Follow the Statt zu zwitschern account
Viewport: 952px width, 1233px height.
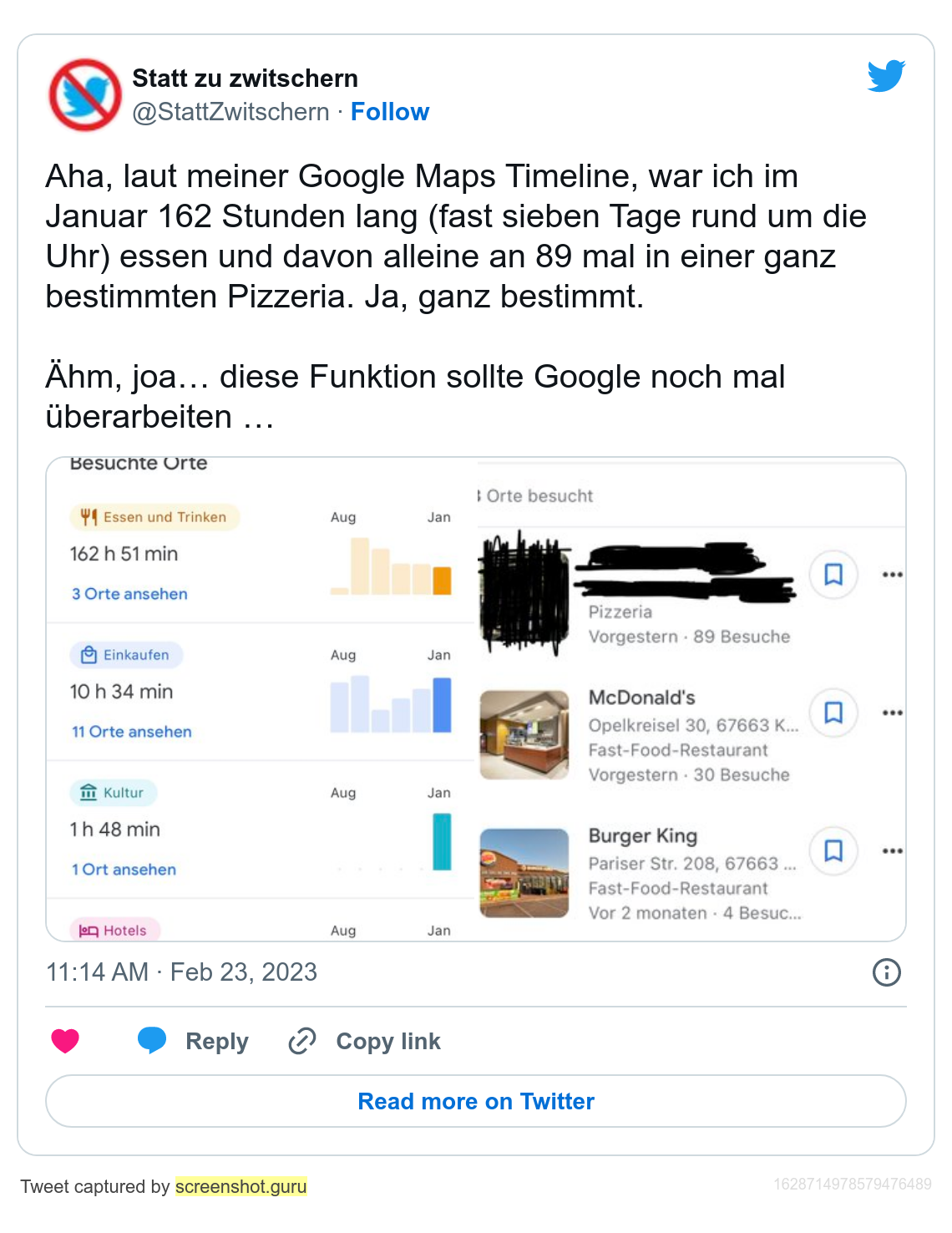389,112
